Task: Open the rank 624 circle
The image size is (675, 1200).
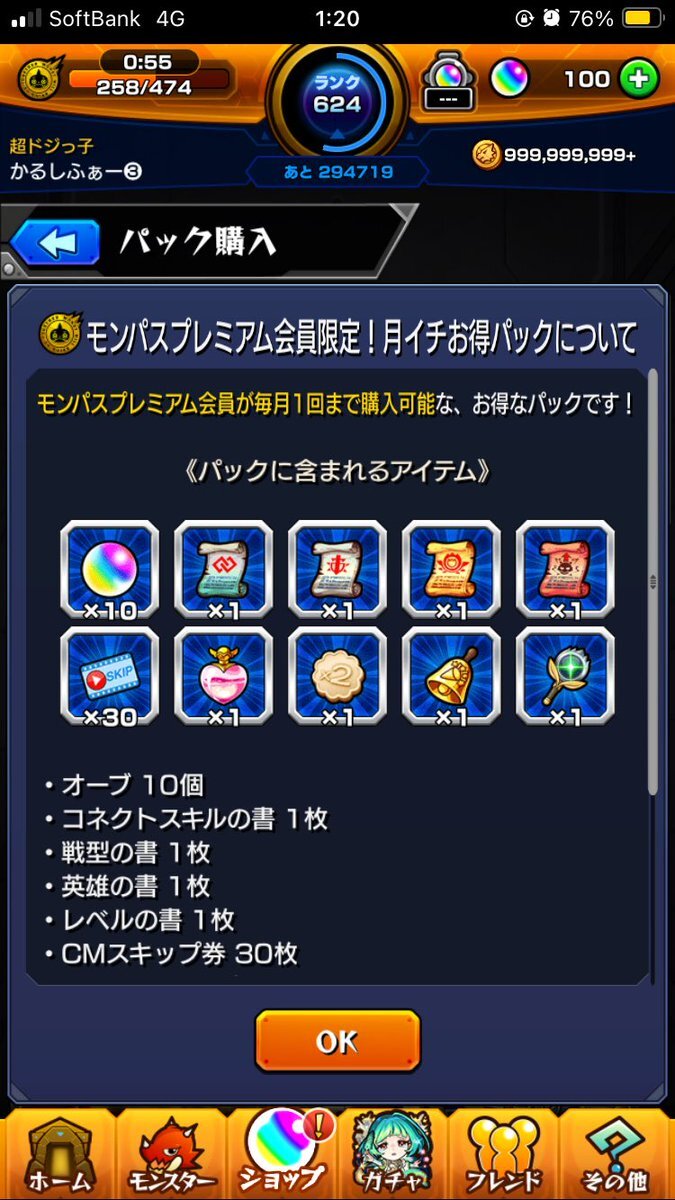Action: pos(336,98)
